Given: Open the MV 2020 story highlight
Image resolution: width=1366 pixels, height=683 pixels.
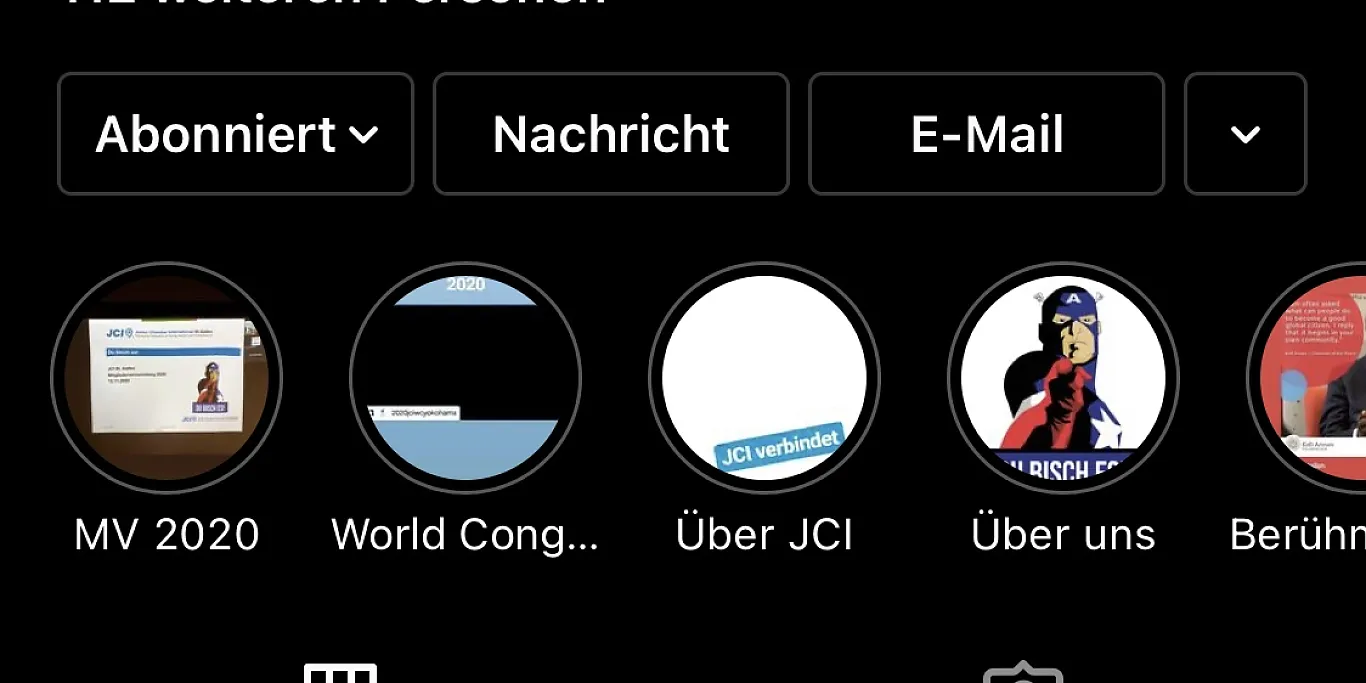Looking at the screenshot, I should pyautogui.click(x=167, y=378).
